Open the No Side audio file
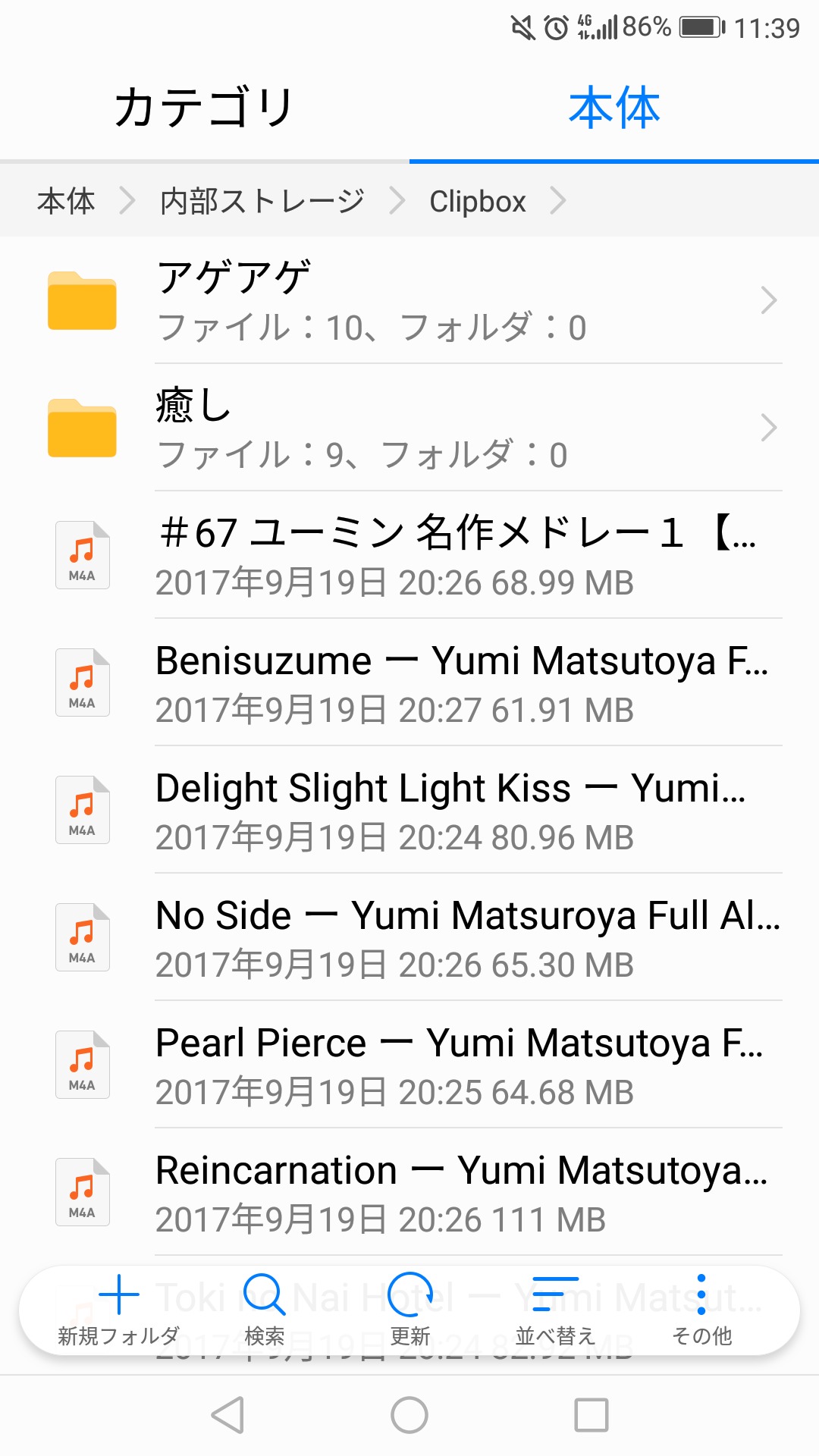 [x=409, y=938]
